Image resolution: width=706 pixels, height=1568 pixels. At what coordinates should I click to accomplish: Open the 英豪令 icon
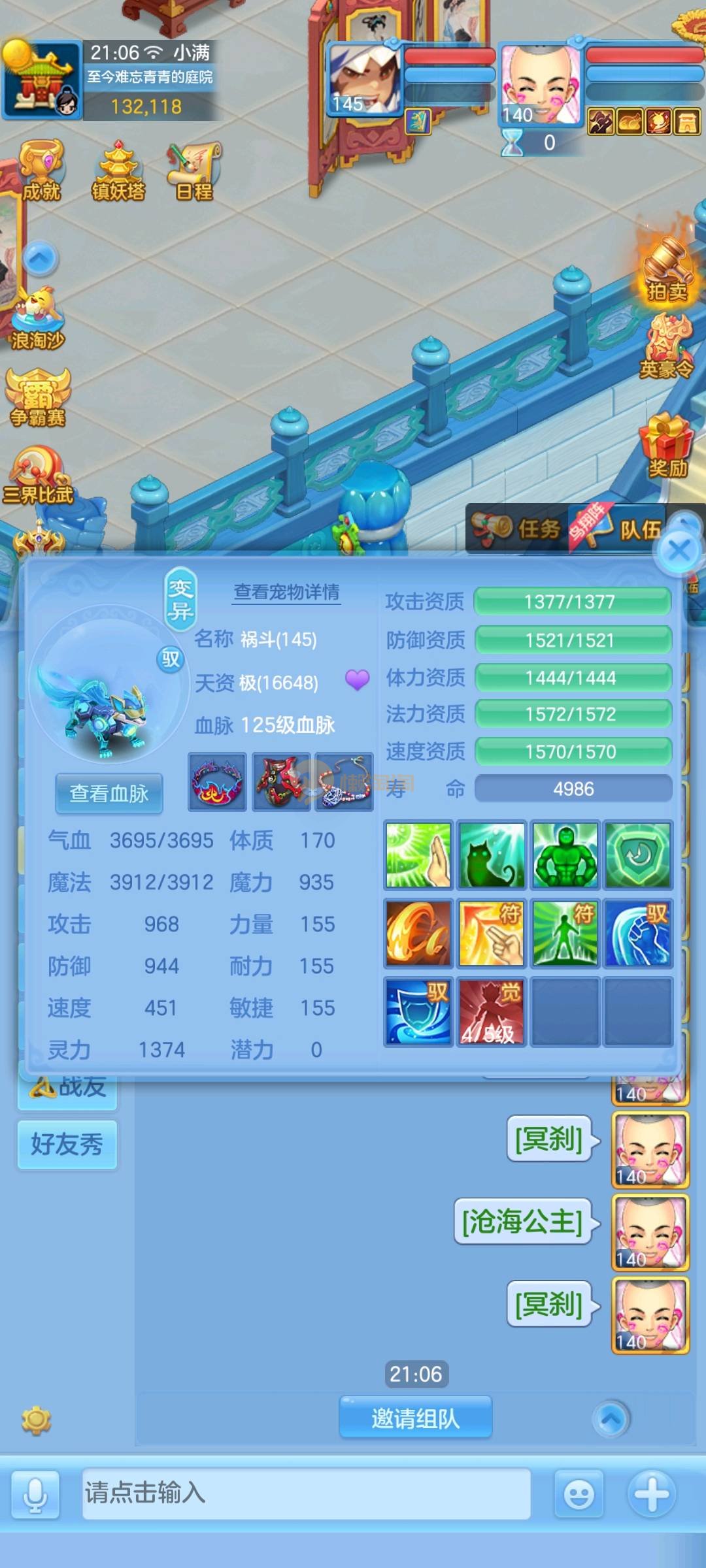[667, 348]
